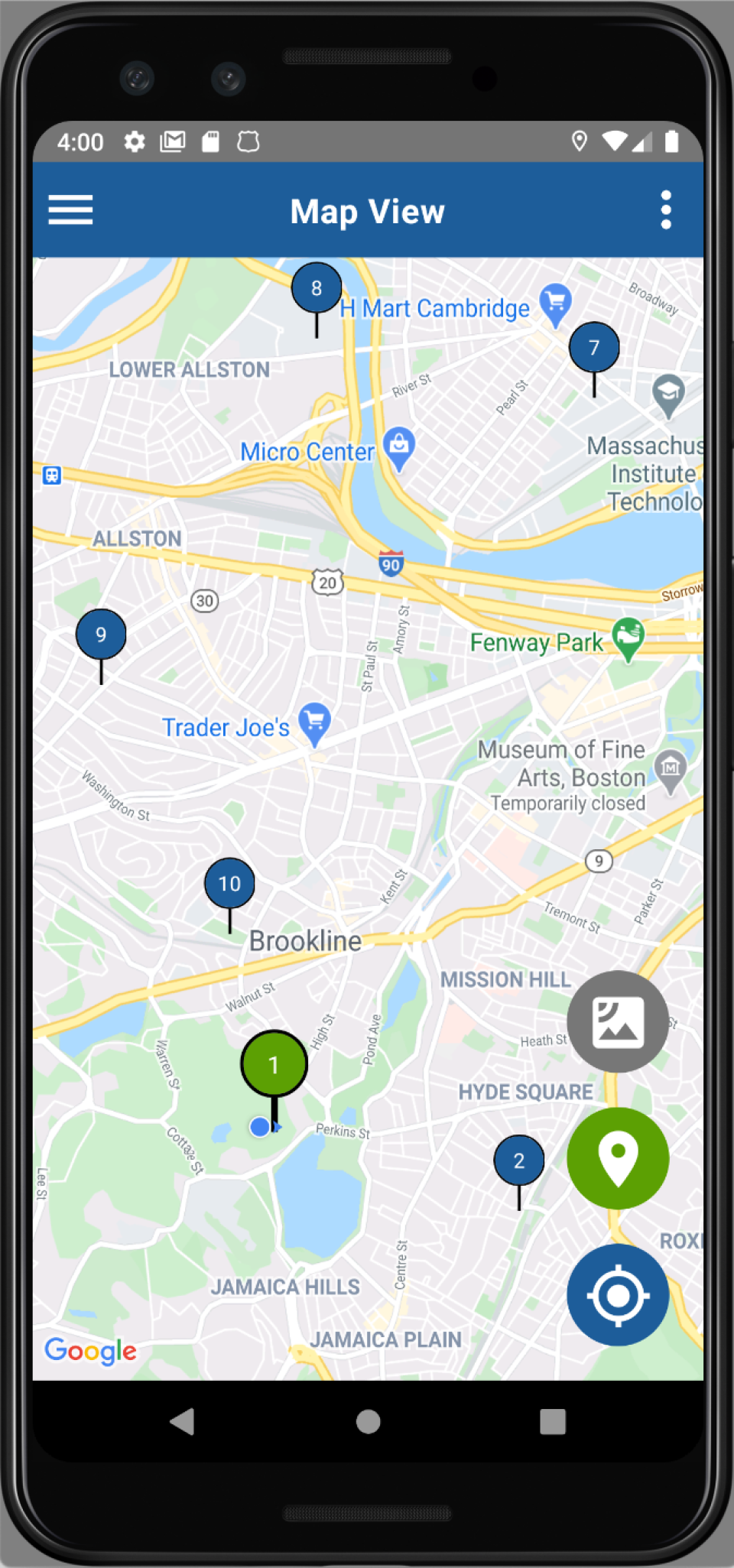The width and height of the screenshot is (734, 1568).
Task: Select map pin number 2
Action: (x=519, y=1161)
